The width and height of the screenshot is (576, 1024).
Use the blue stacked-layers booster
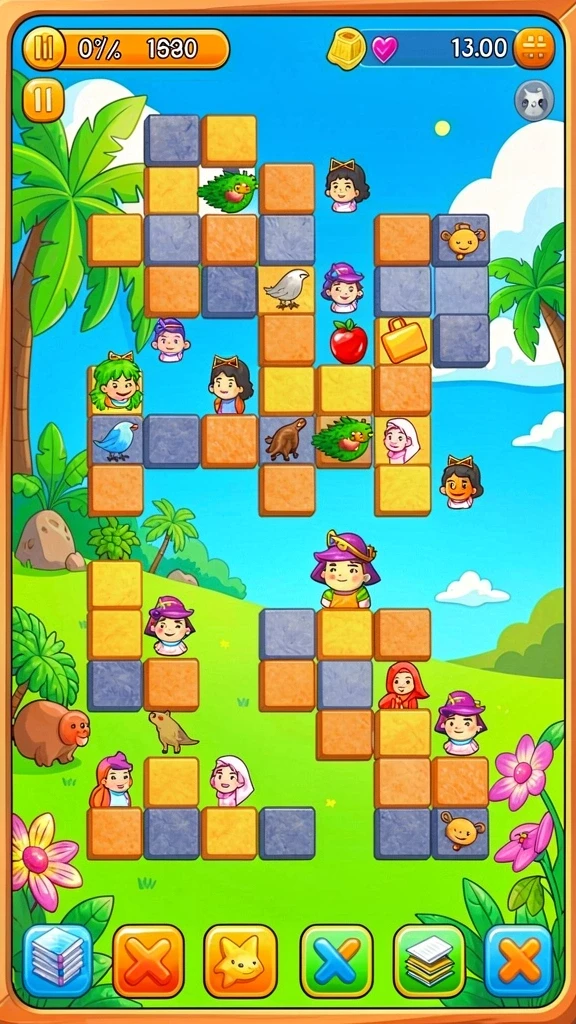point(57,960)
